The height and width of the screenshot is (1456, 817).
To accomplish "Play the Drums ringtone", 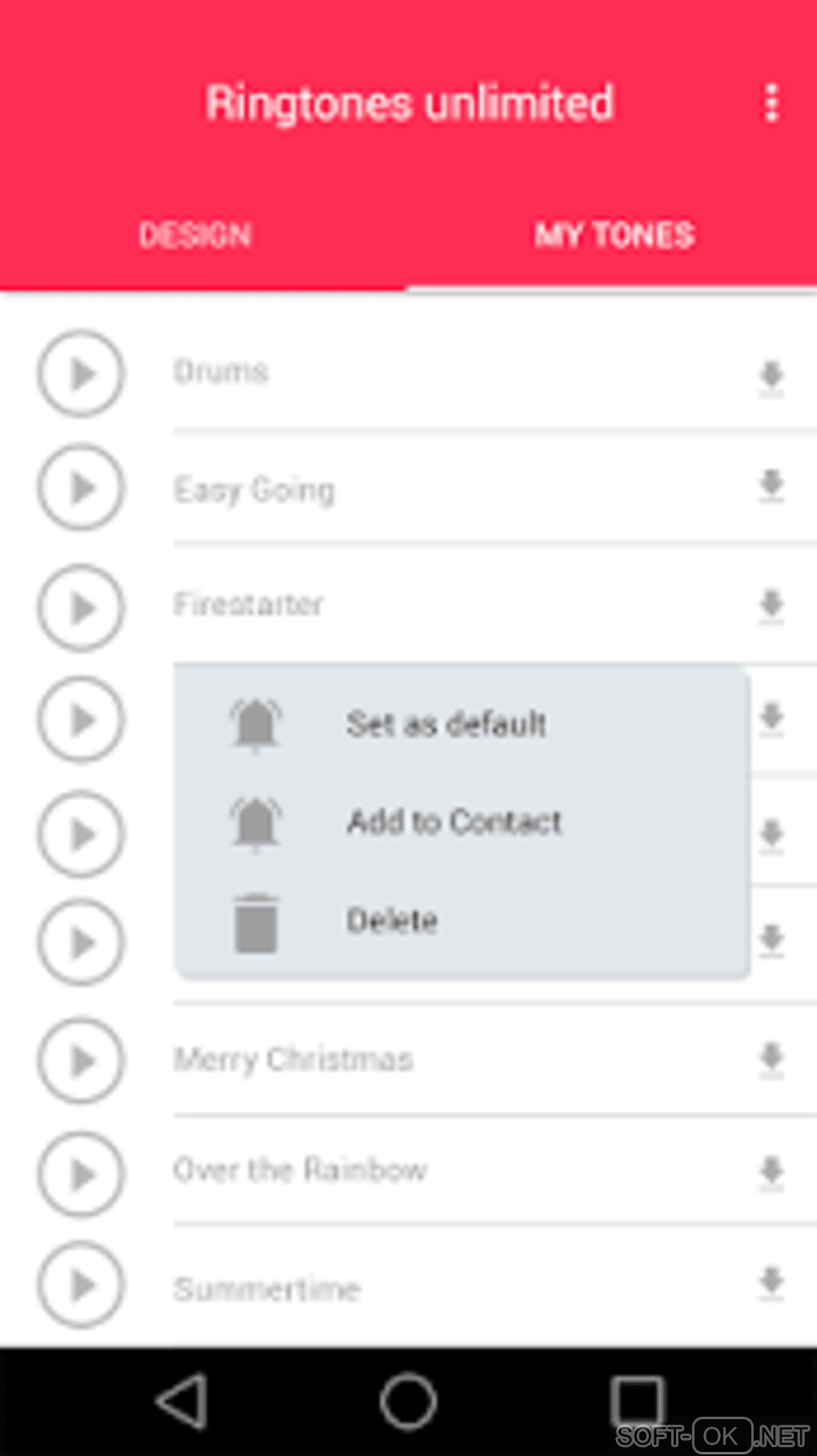I will click(x=81, y=373).
